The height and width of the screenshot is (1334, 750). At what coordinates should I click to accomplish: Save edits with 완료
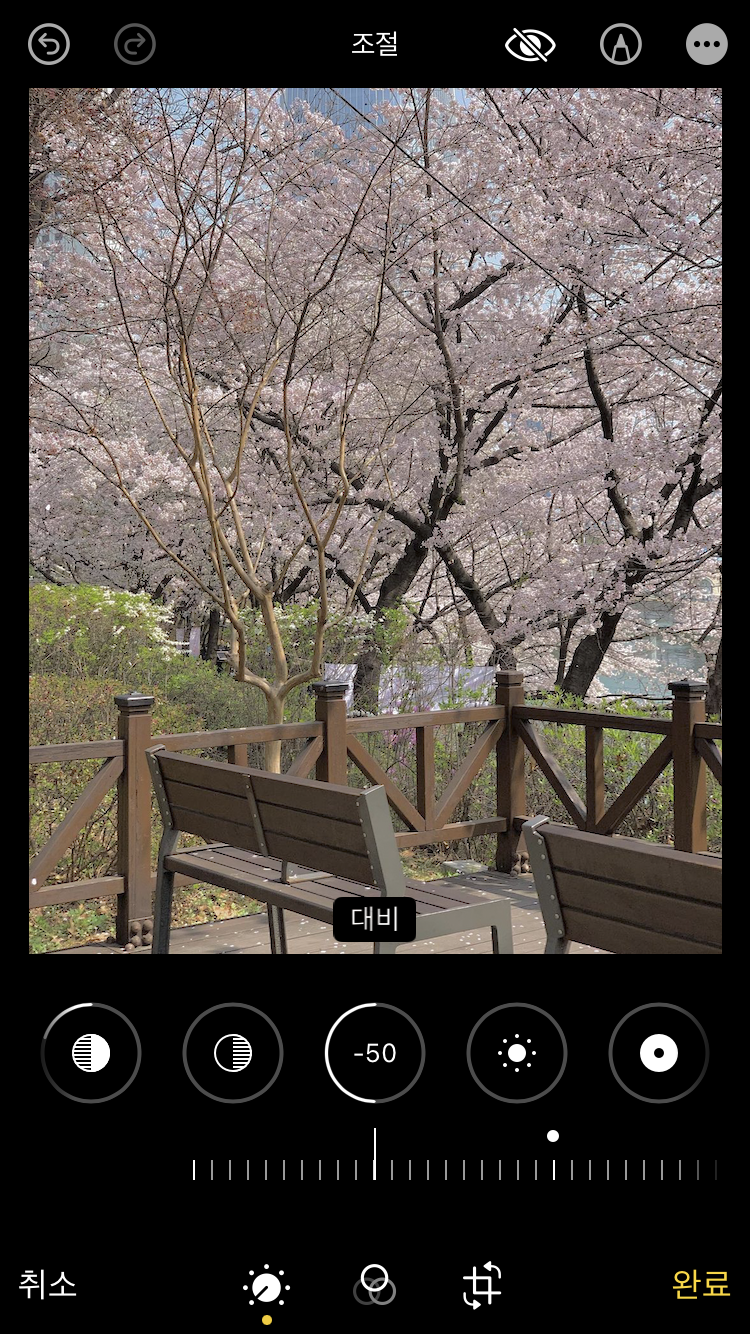tap(701, 1284)
